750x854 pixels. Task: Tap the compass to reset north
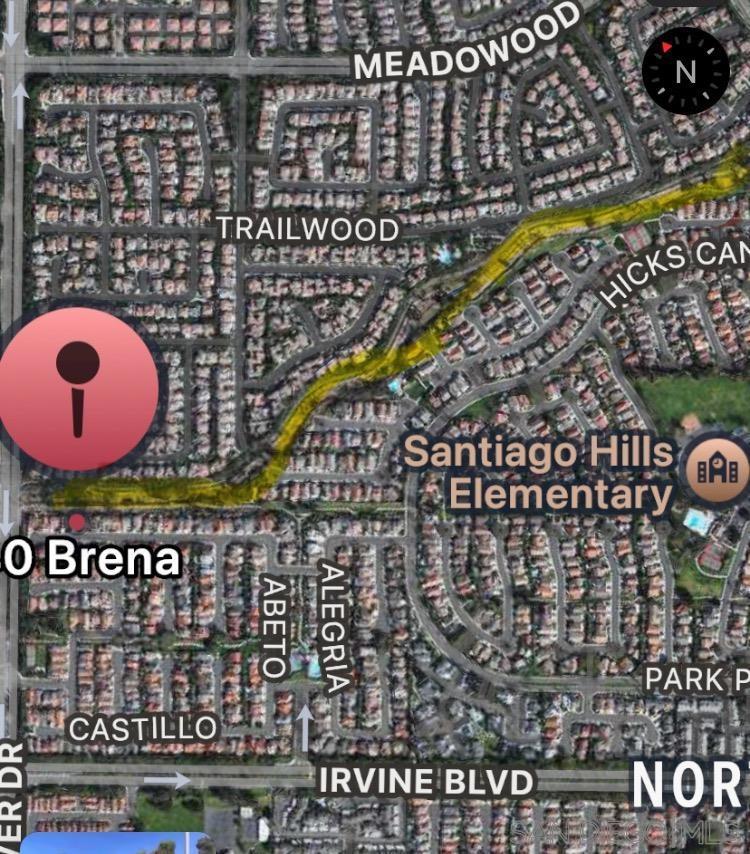click(685, 71)
